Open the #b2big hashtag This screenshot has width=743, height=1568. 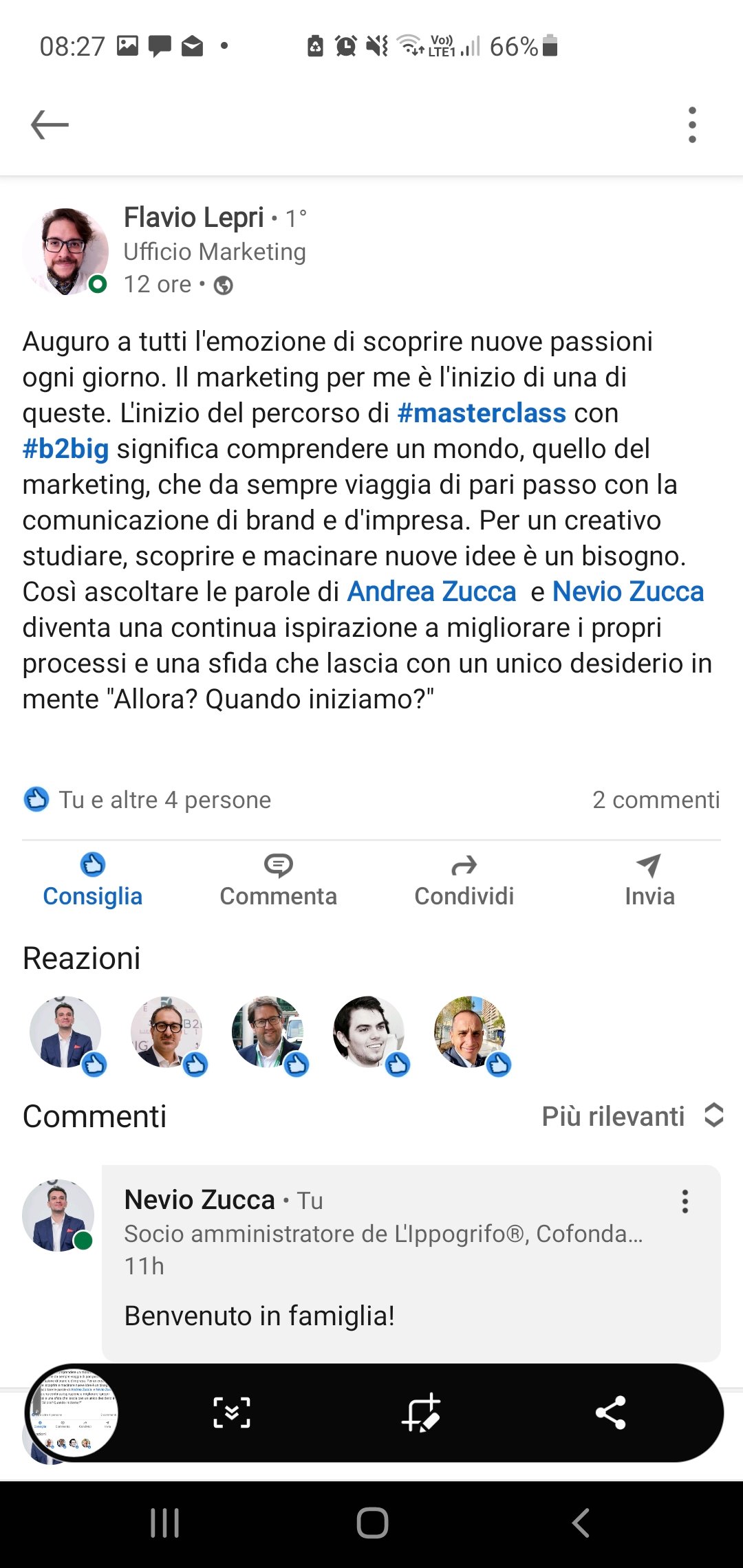point(66,448)
